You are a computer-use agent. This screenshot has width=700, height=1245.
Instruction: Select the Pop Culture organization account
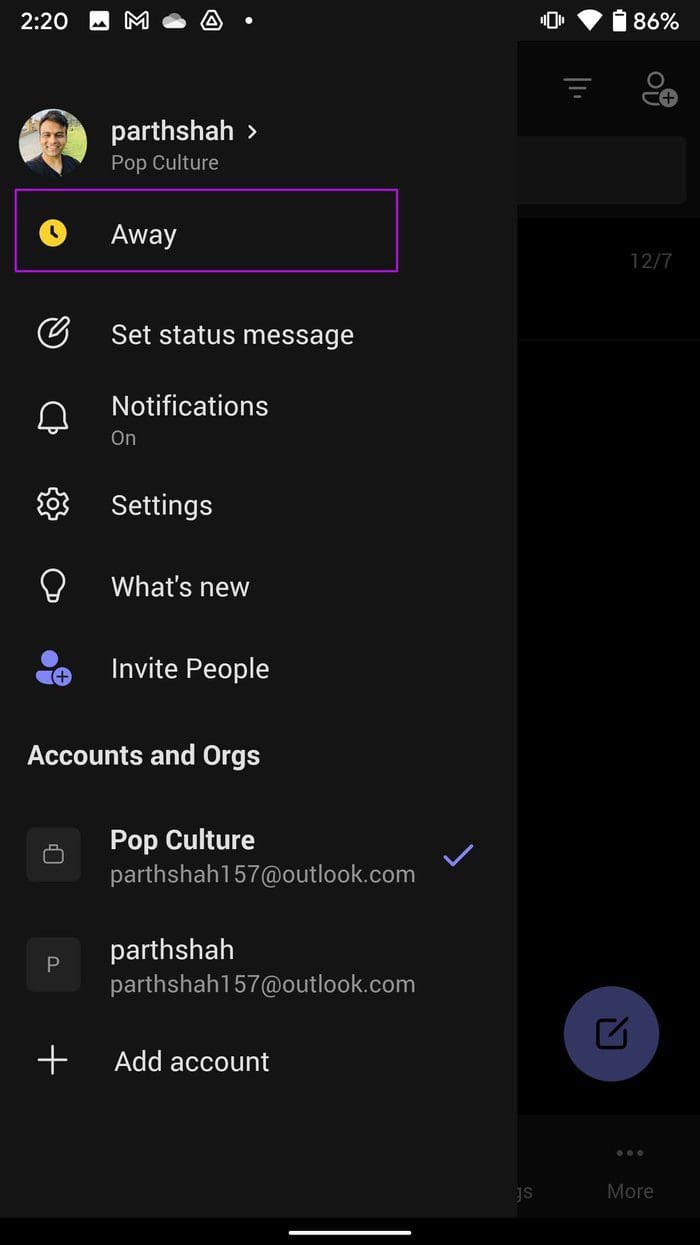(x=250, y=856)
